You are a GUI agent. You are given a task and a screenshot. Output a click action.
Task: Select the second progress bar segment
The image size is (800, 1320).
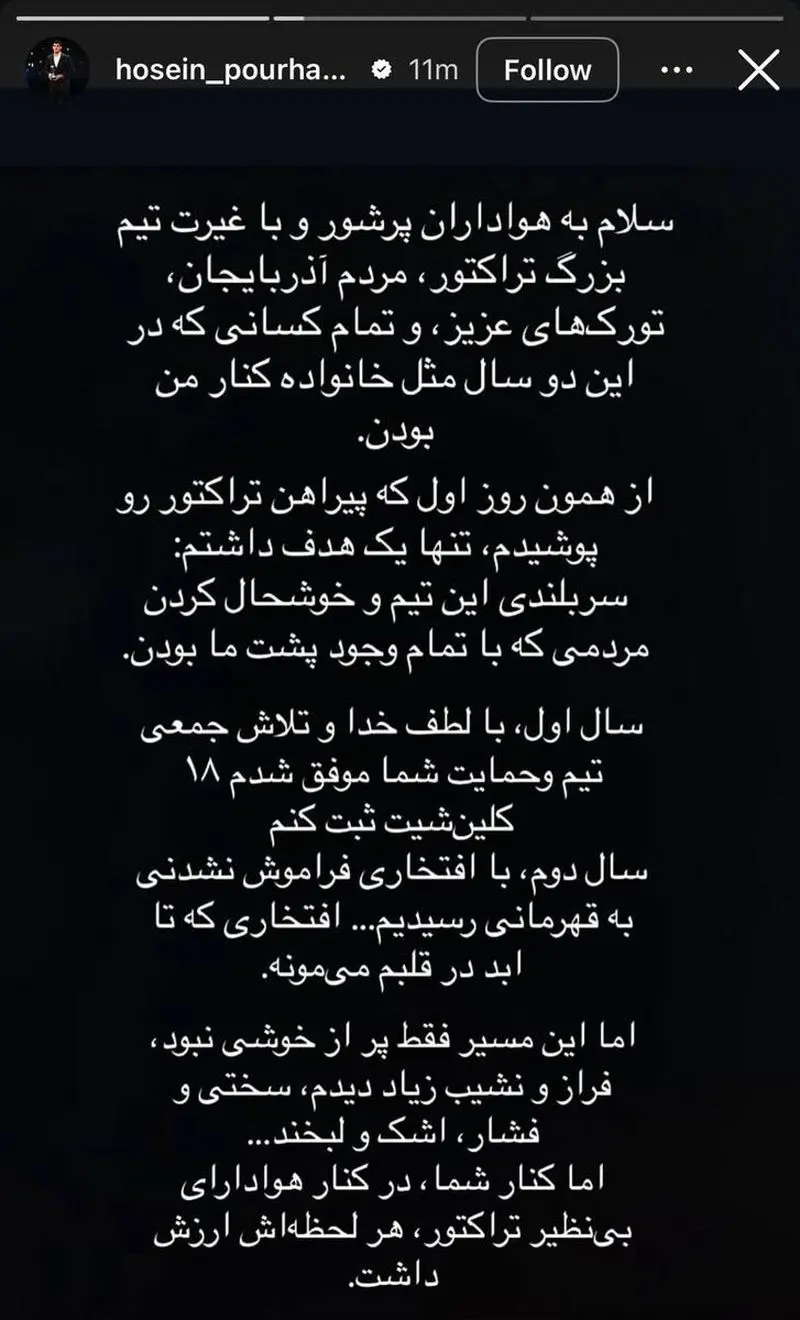pos(400,15)
